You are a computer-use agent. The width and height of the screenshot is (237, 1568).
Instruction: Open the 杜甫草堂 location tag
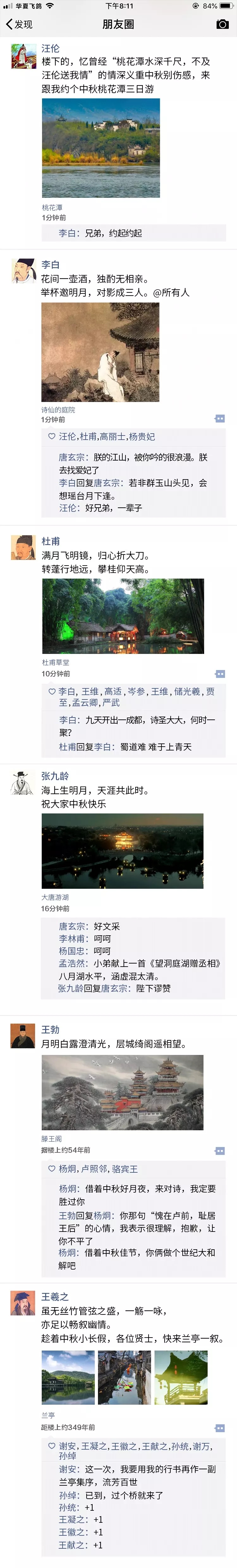tap(55, 662)
